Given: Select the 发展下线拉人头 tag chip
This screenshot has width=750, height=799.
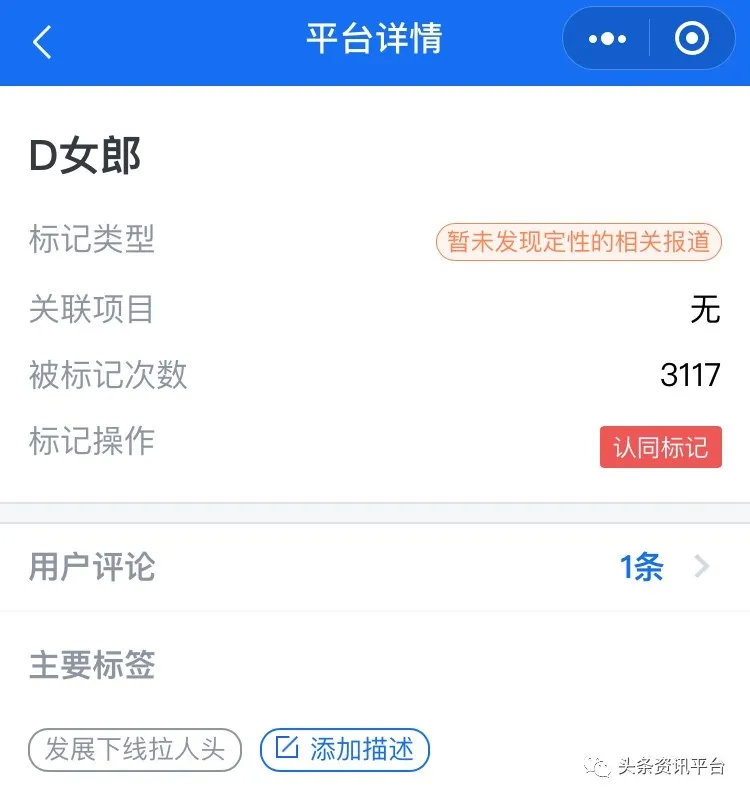Looking at the screenshot, I should (x=135, y=750).
